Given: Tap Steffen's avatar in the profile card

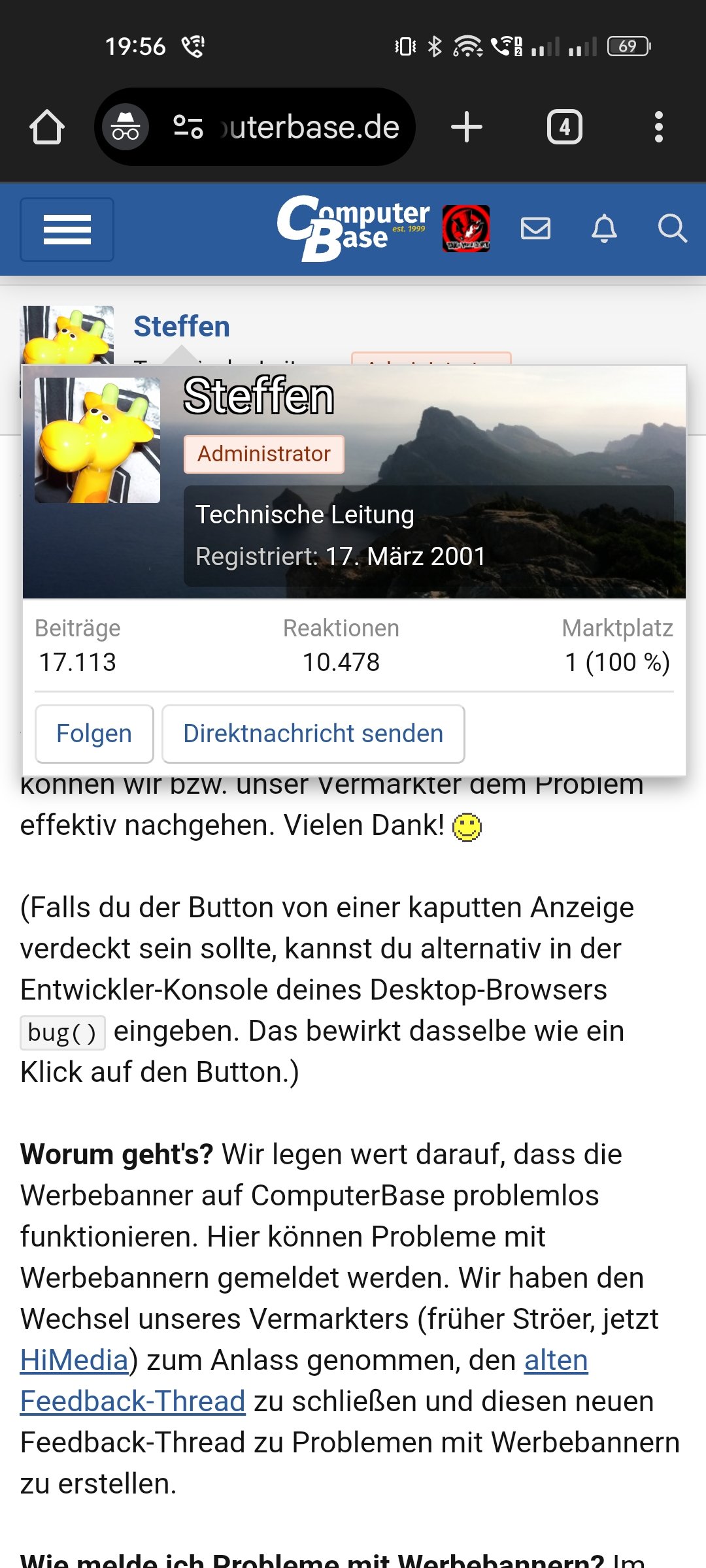Looking at the screenshot, I should 97,440.
